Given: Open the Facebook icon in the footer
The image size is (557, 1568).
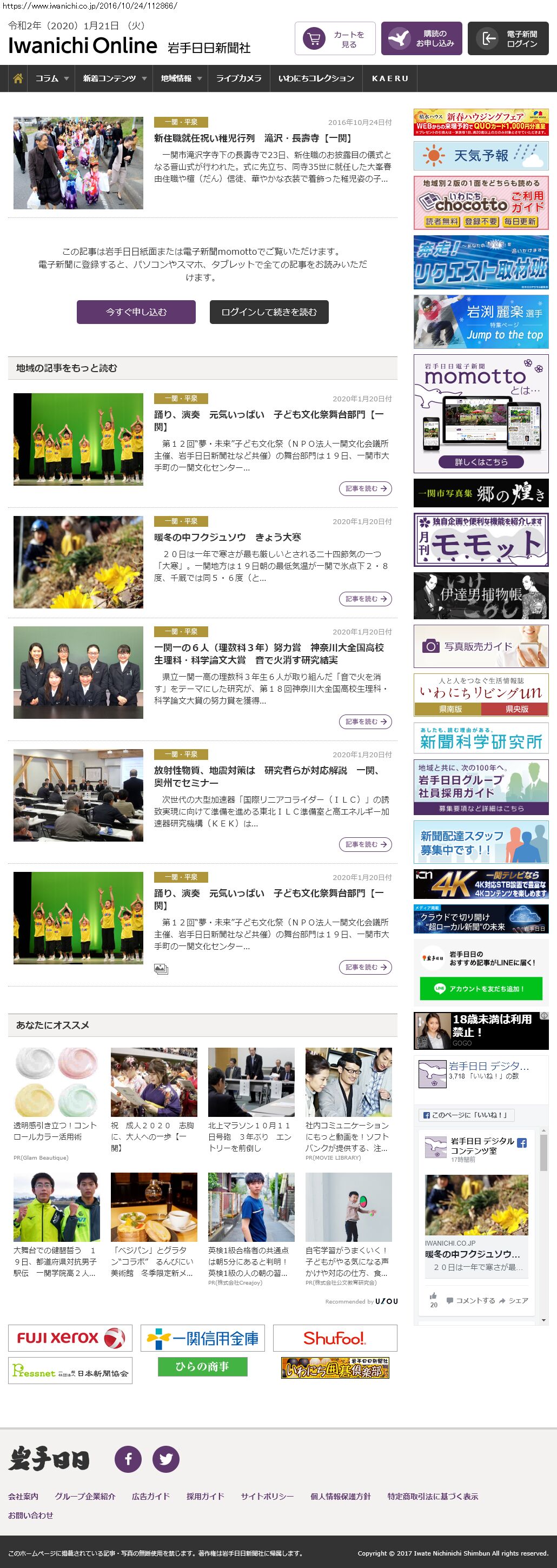Looking at the screenshot, I should (x=128, y=1459).
